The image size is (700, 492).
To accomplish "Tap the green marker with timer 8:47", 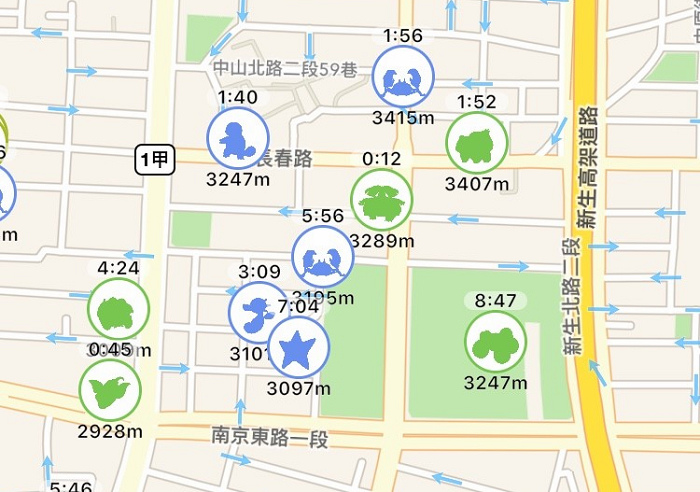I will [x=496, y=341].
